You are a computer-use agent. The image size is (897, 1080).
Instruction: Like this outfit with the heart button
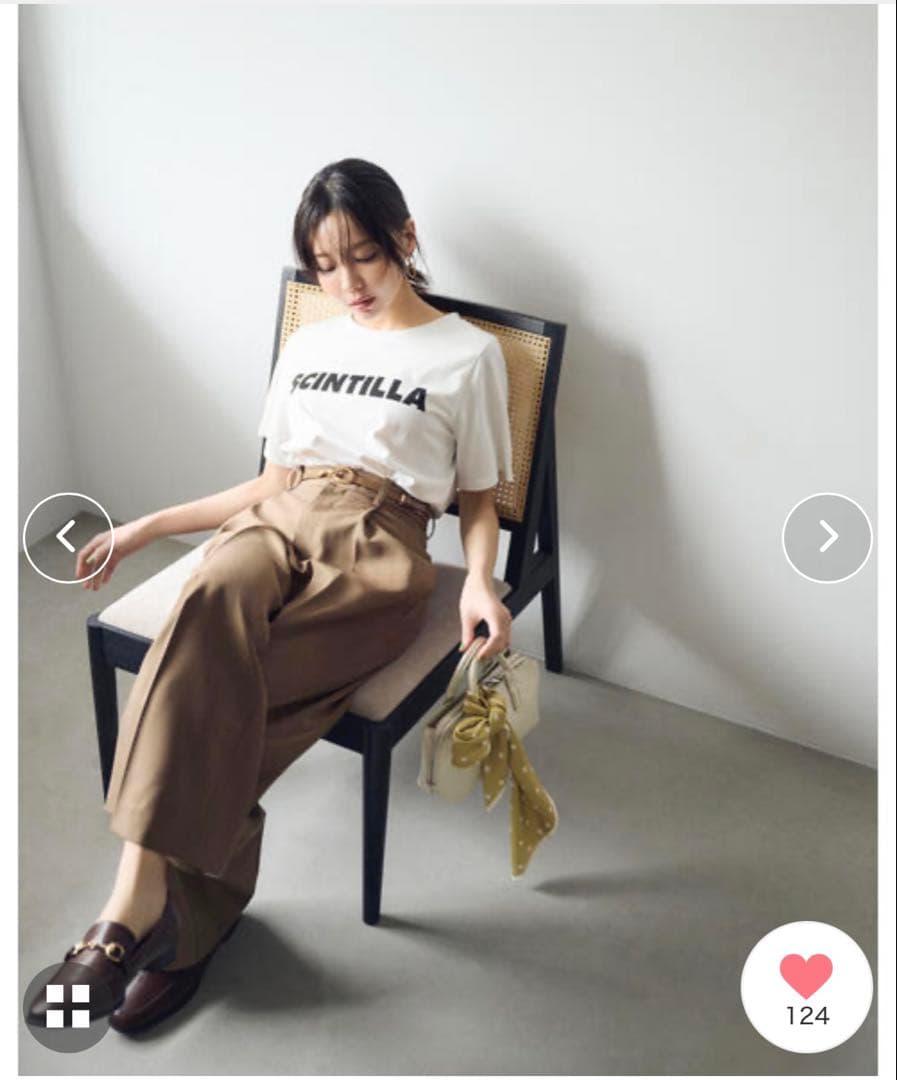point(806,985)
